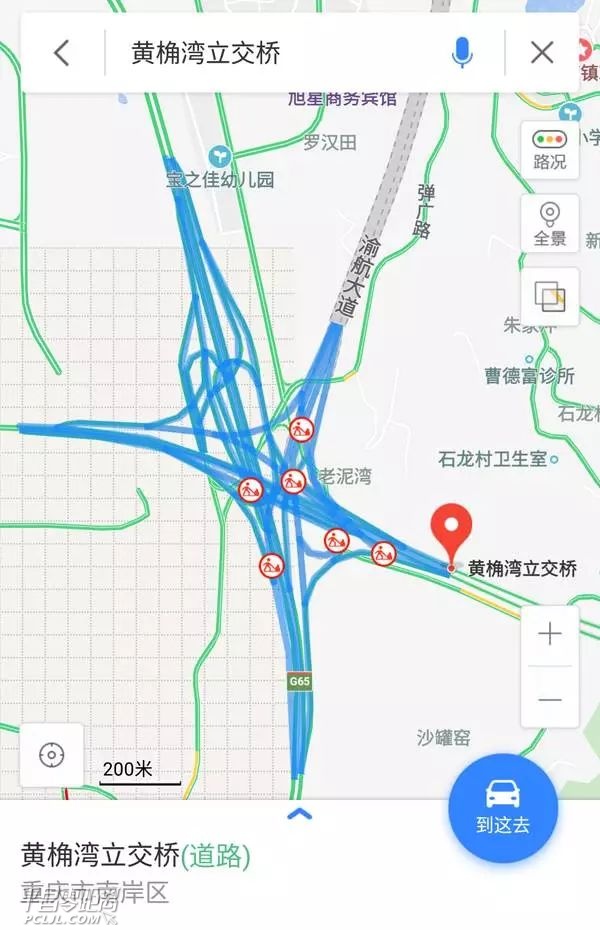Image resolution: width=600 pixels, height=930 pixels.
Task: Start voice search with the microphone
Action: (x=461, y=53)
